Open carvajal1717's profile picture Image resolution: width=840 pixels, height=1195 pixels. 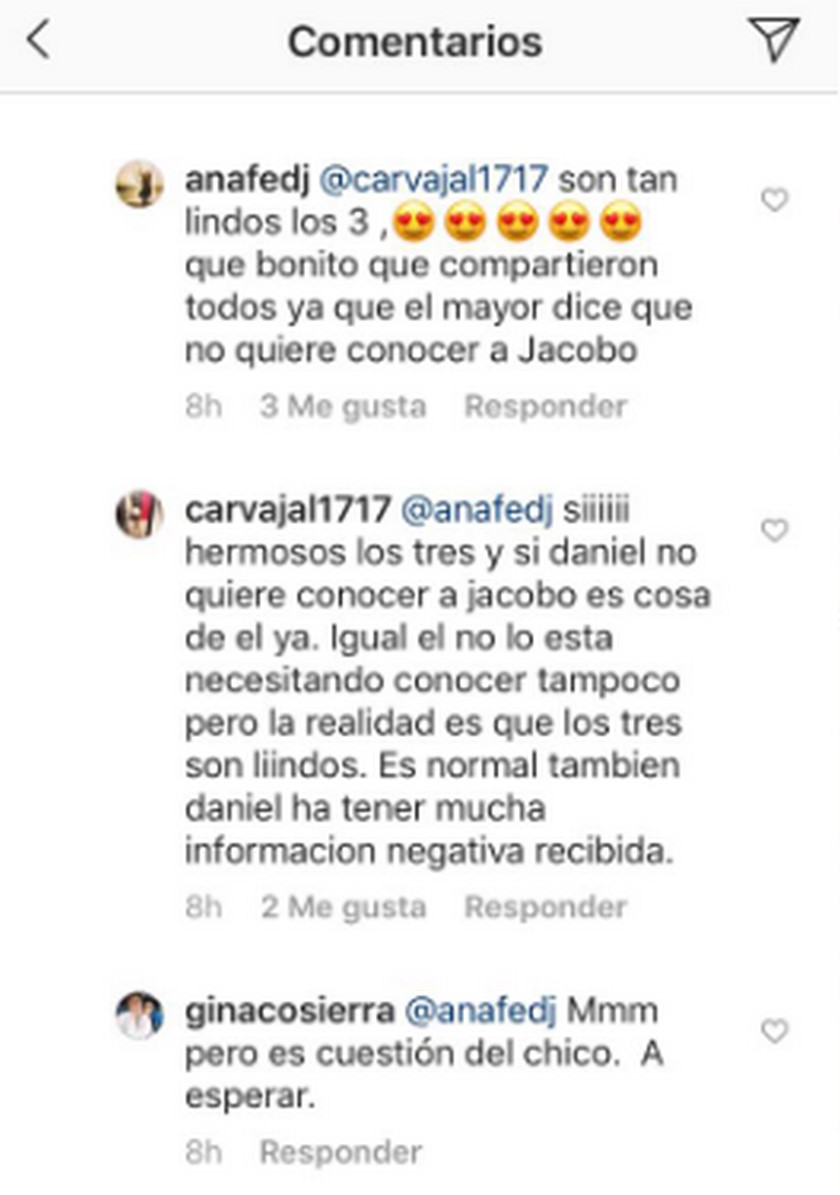click(139, 513)
